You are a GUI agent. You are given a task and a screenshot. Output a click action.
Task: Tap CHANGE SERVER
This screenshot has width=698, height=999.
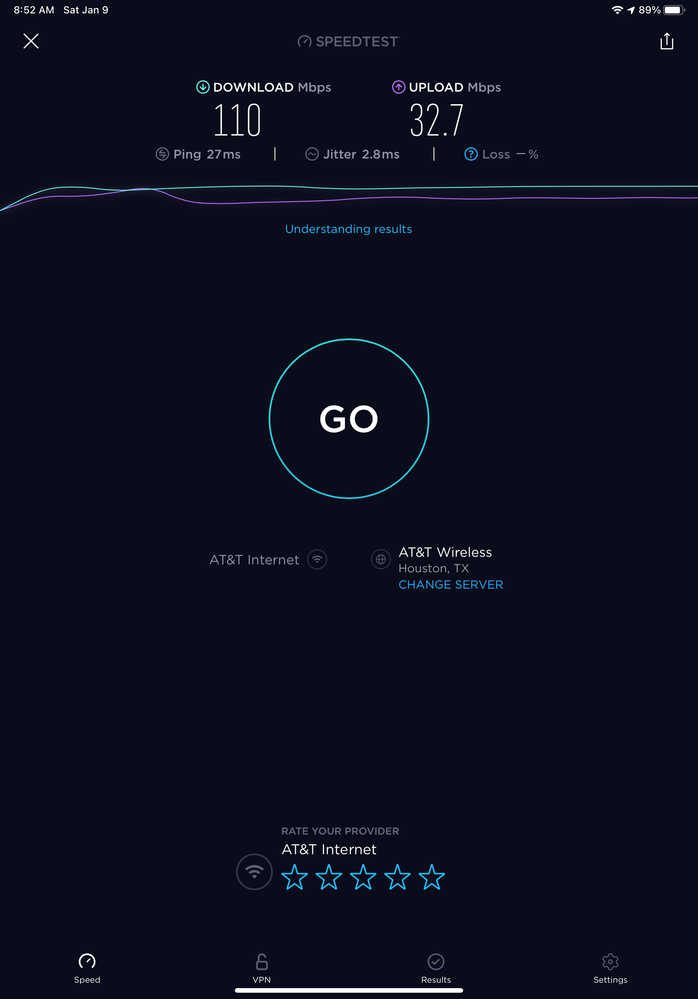[451, 585]
